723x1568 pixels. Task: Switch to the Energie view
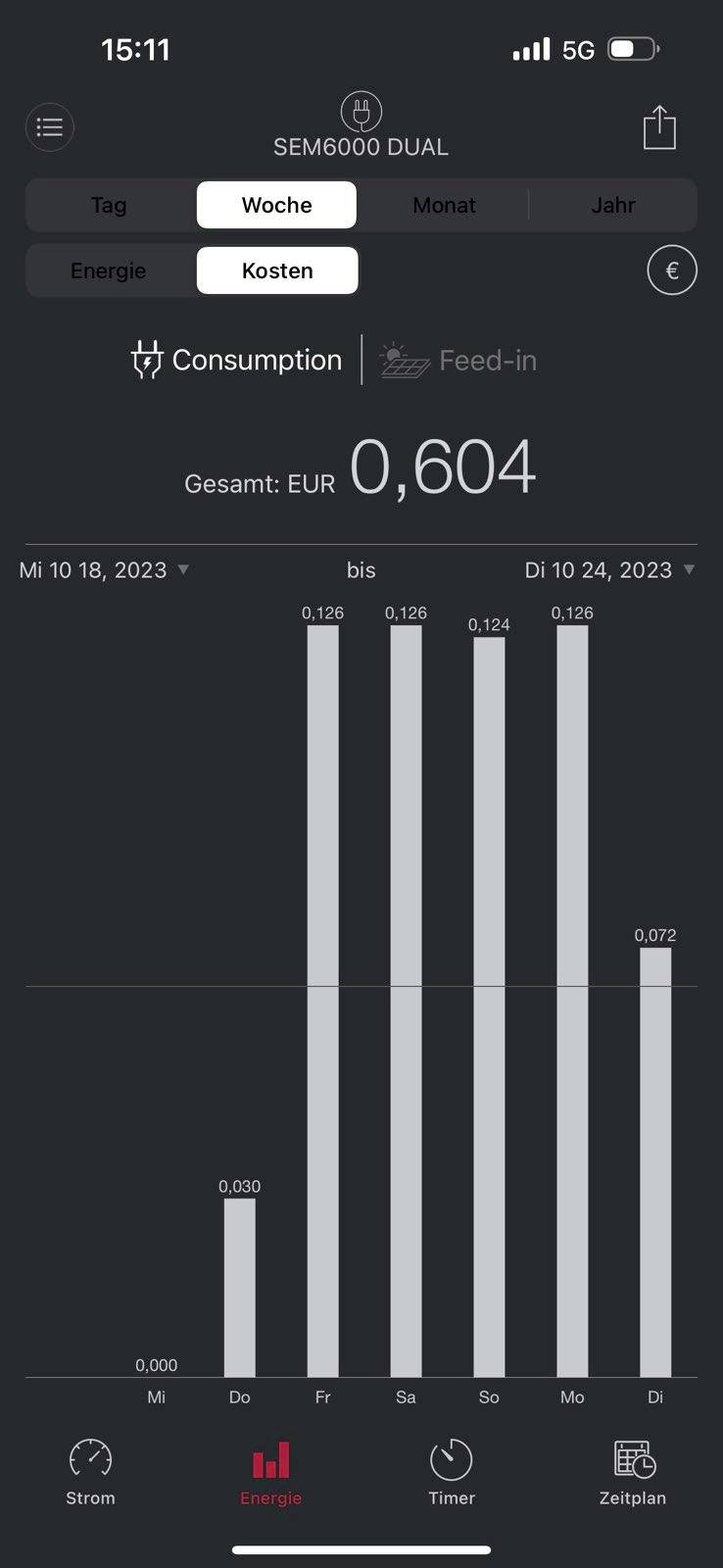[x=108, y=270]
